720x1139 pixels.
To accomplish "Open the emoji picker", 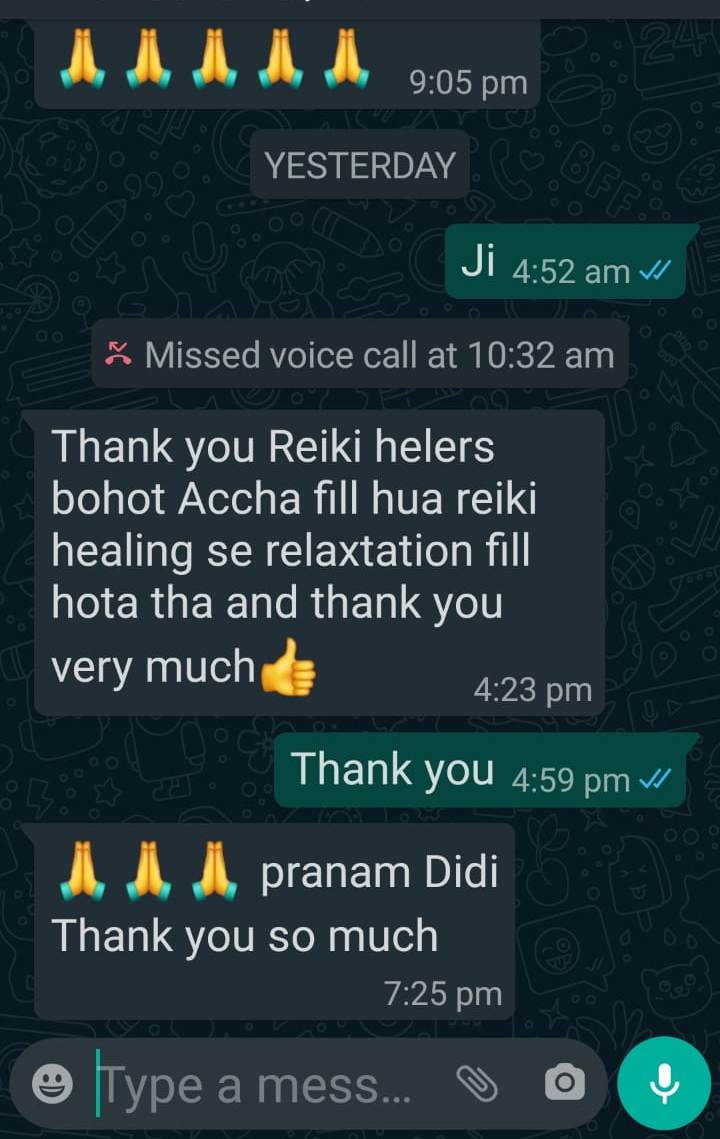I will pos(52,1084).
